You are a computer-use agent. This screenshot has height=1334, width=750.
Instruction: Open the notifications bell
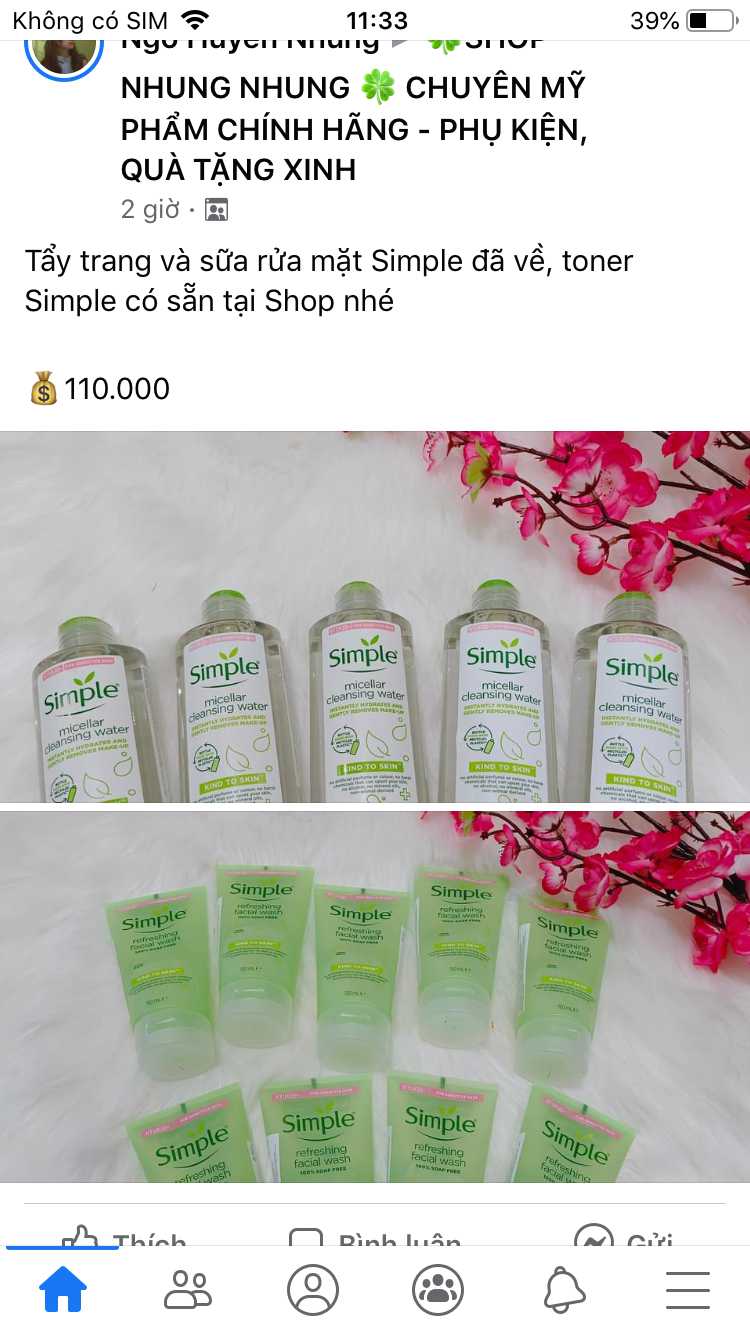[x=564, y=1290]
